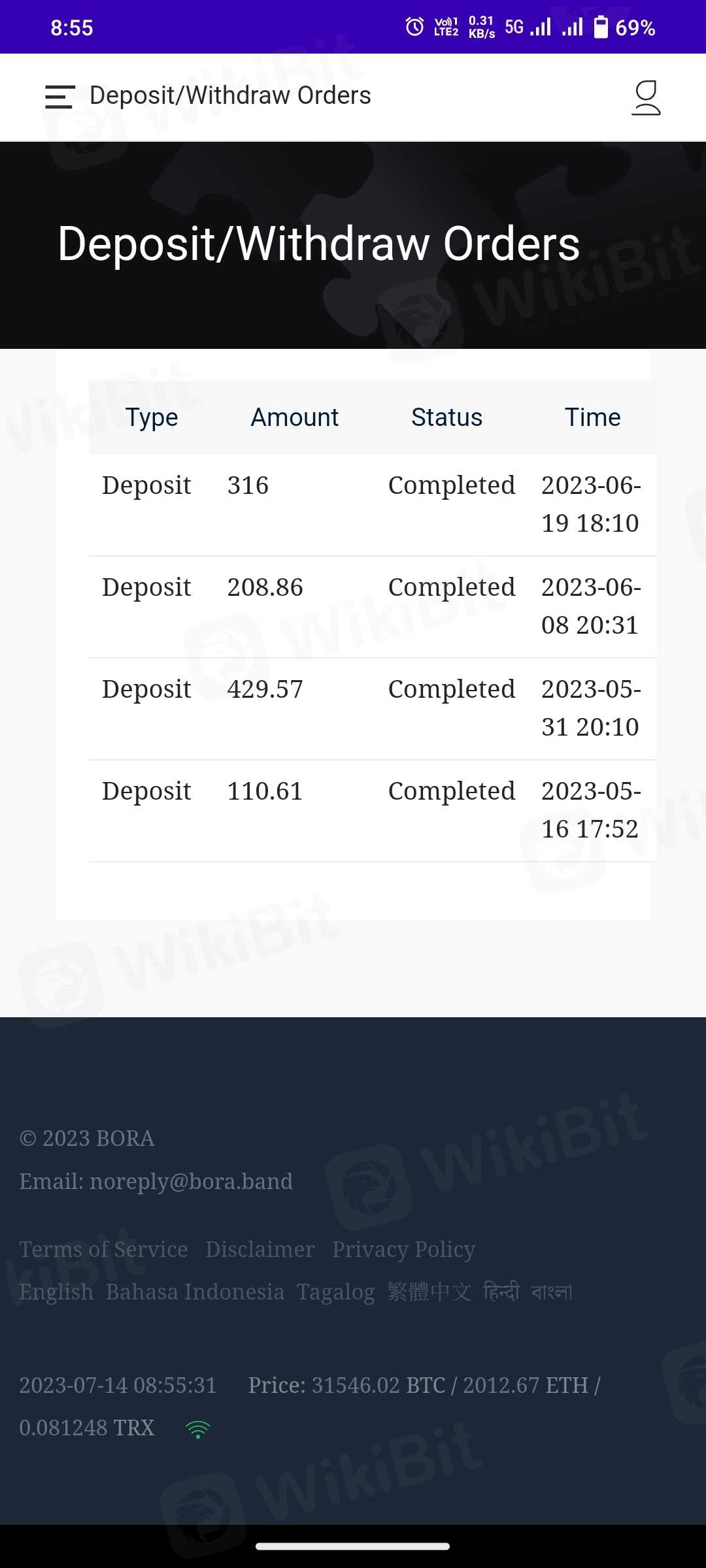The width and height of the screenshot is (706, 1568).
Task: Switch language to English
Action: click(x=56, y=1292)
